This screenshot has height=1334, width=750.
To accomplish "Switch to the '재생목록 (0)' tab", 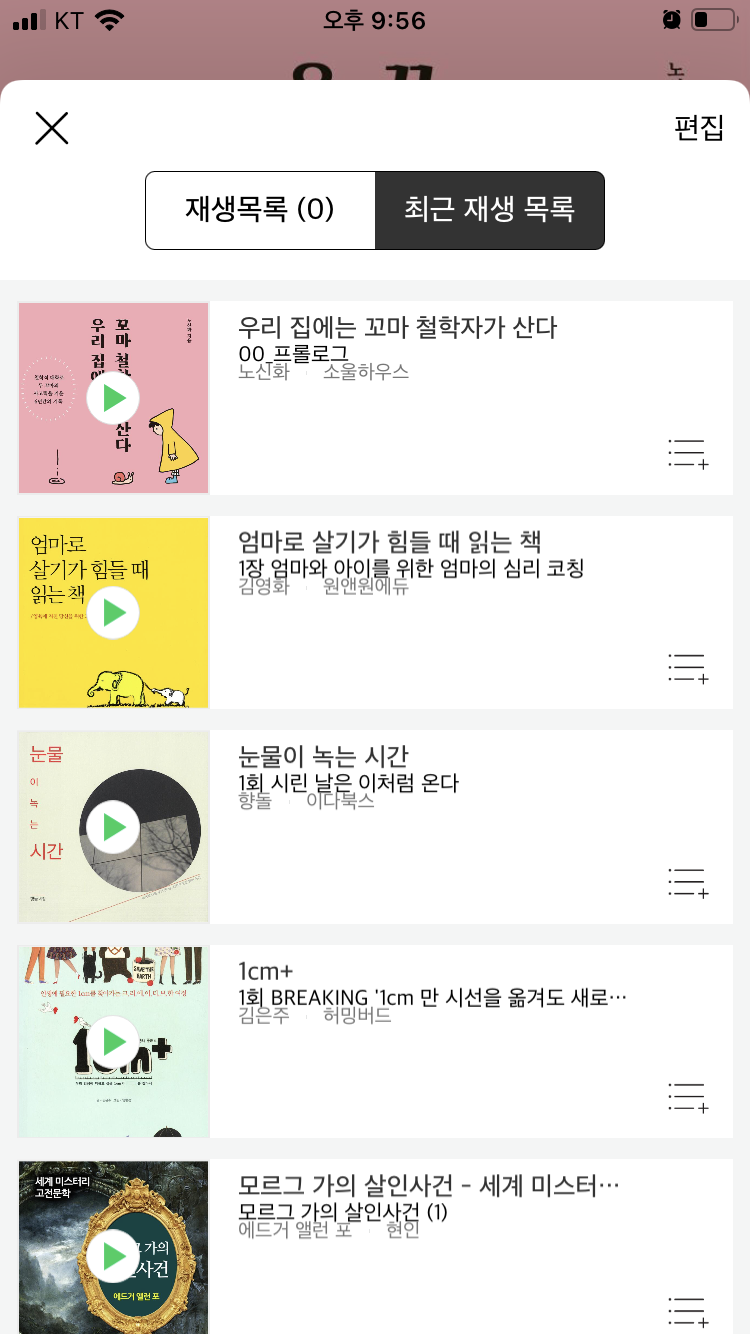I will (260, 211).
